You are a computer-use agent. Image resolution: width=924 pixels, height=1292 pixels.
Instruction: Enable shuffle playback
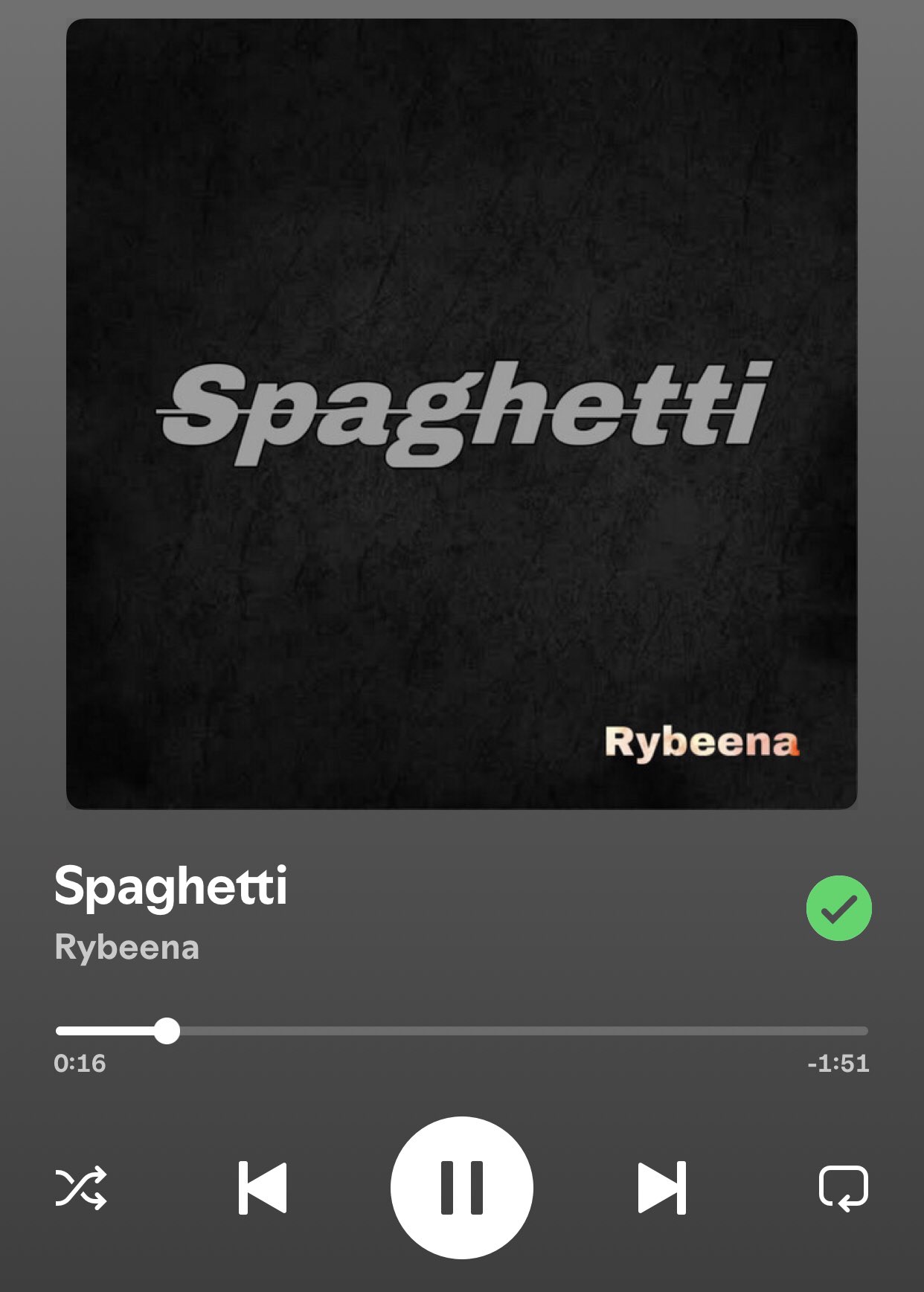pyautogui.click(x=81, y=1187)
